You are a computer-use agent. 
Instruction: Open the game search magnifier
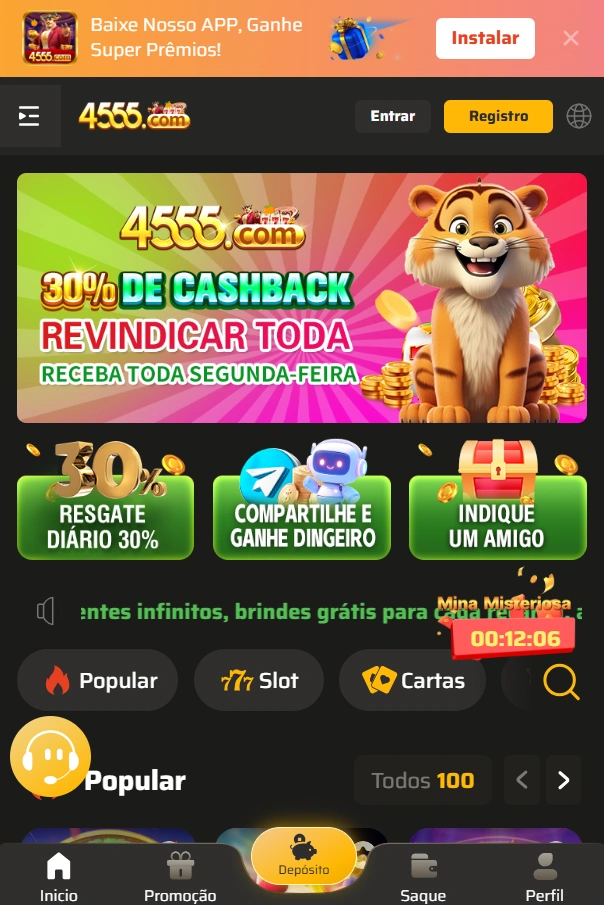(x=561, y=682)
